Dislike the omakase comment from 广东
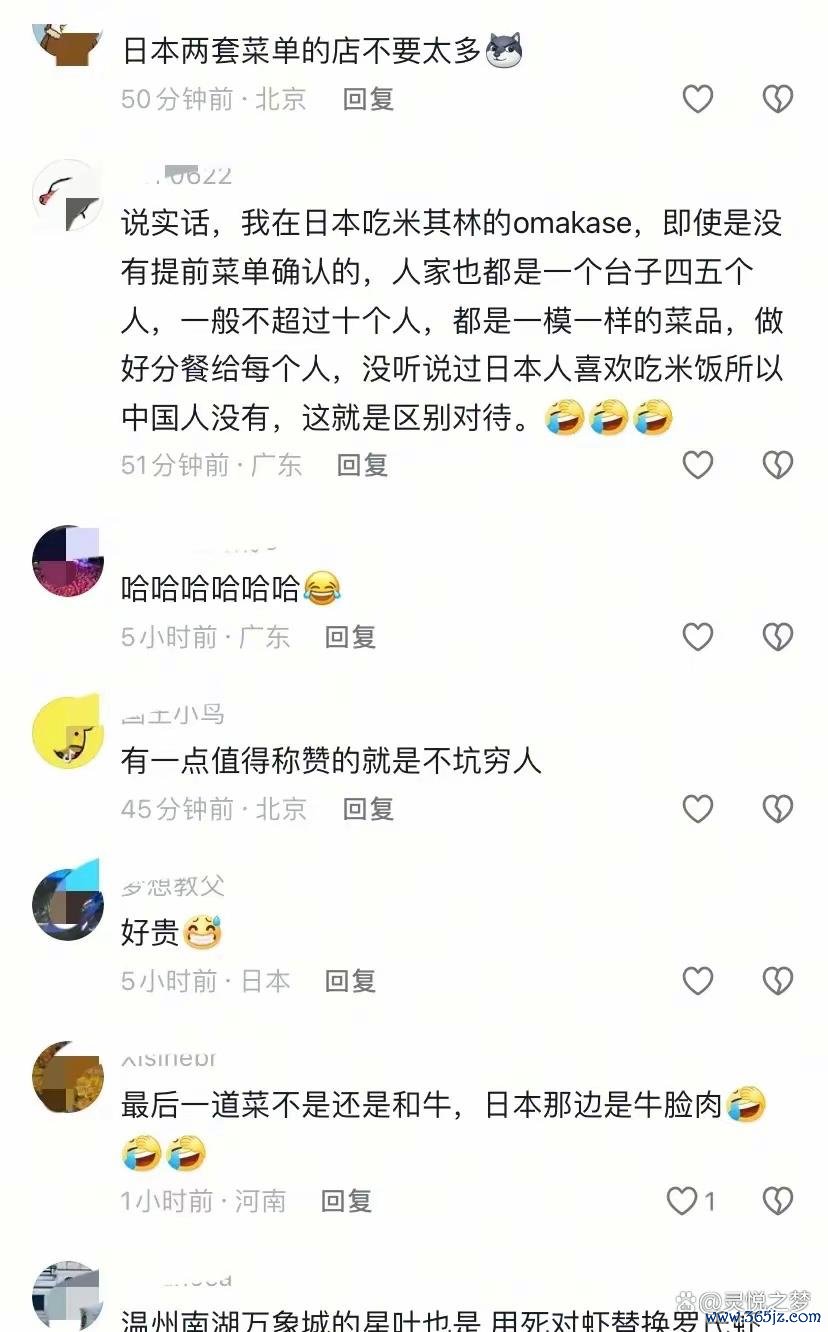 777,465
